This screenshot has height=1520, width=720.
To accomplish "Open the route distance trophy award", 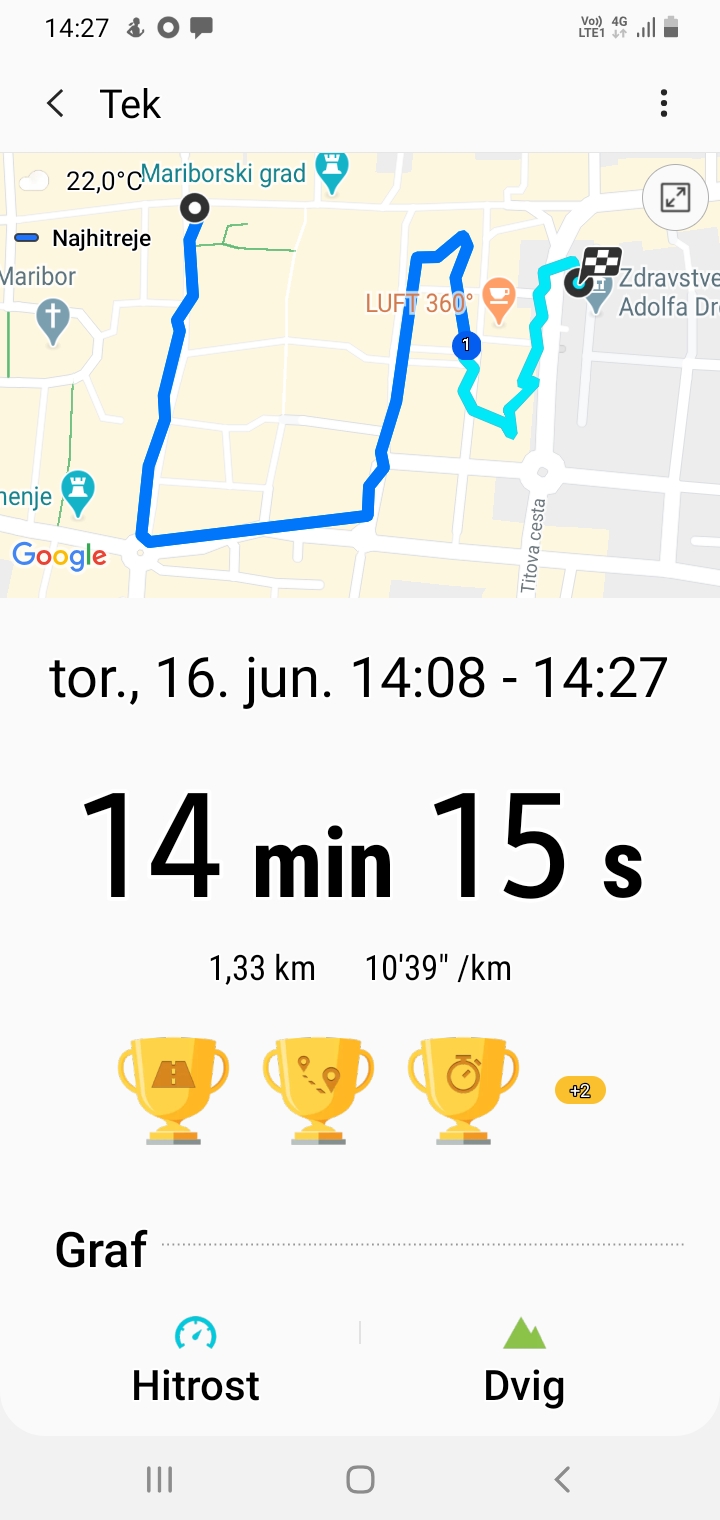I will 318,1090.
